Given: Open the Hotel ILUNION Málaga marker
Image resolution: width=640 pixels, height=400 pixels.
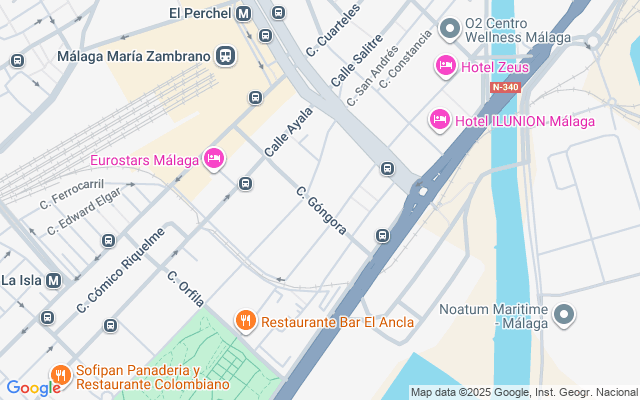Looking at the screenshot, I should pyautogui.click(x=439, y=121).
